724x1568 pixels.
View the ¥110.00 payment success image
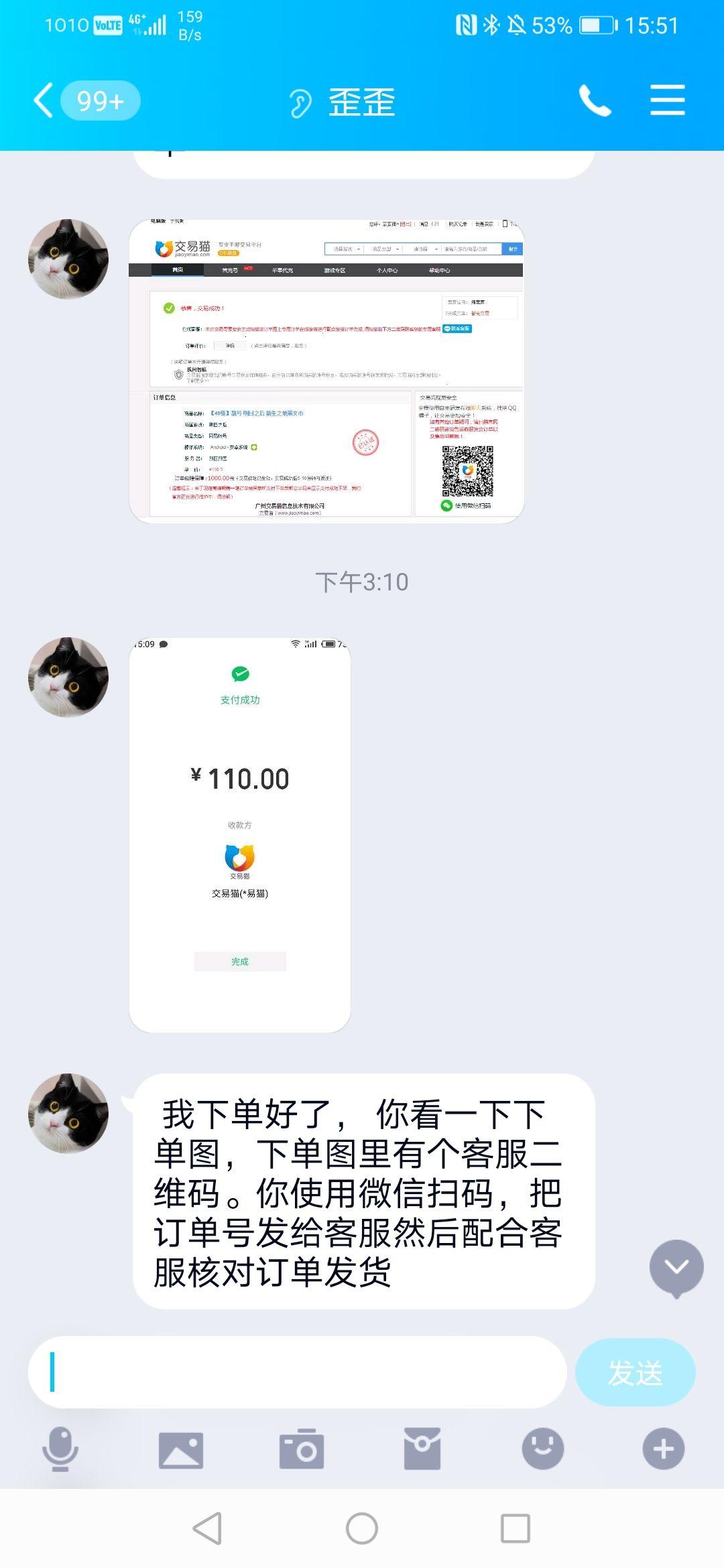click(240, 835)
